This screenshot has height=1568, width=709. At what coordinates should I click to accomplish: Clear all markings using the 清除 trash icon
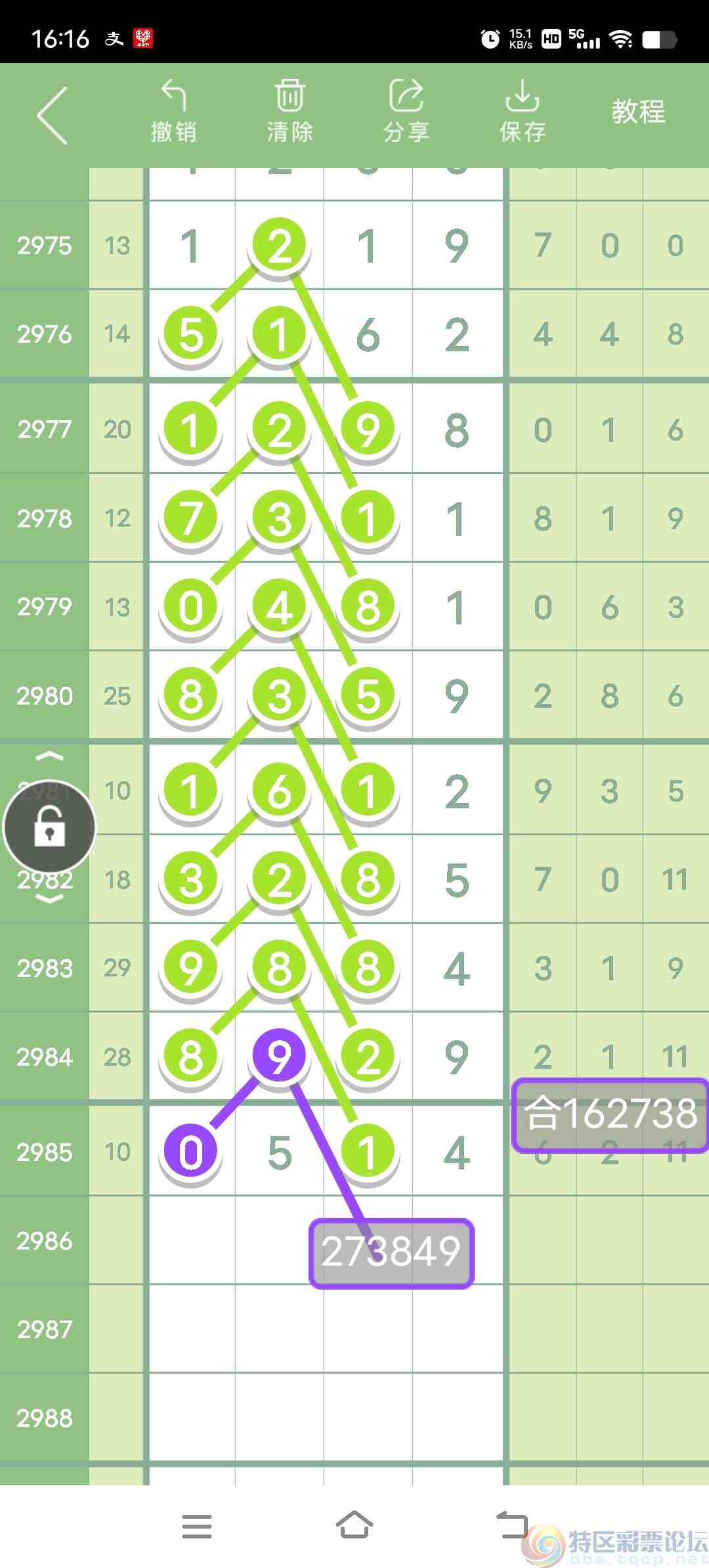pos(290,112)
